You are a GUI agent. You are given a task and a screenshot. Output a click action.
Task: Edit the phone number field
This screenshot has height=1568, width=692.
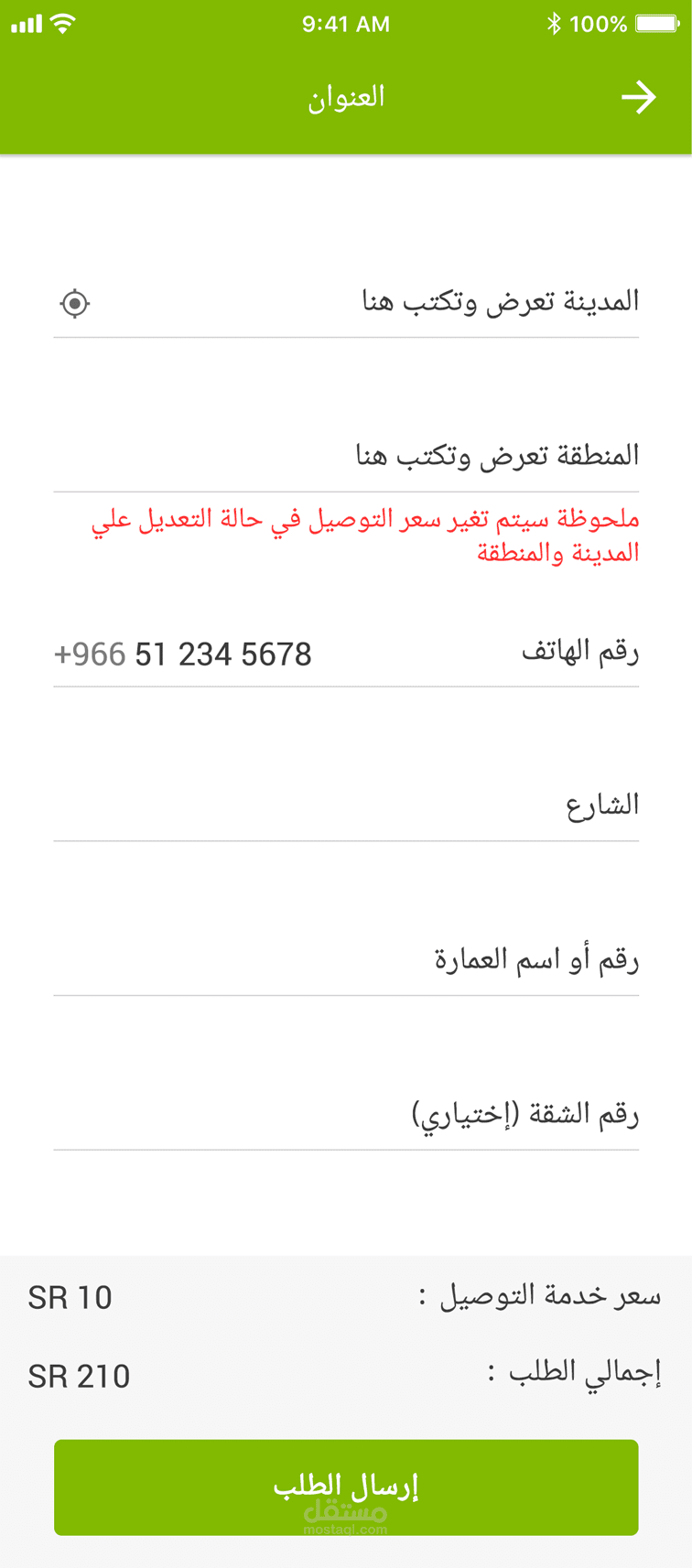pos(346,654)
